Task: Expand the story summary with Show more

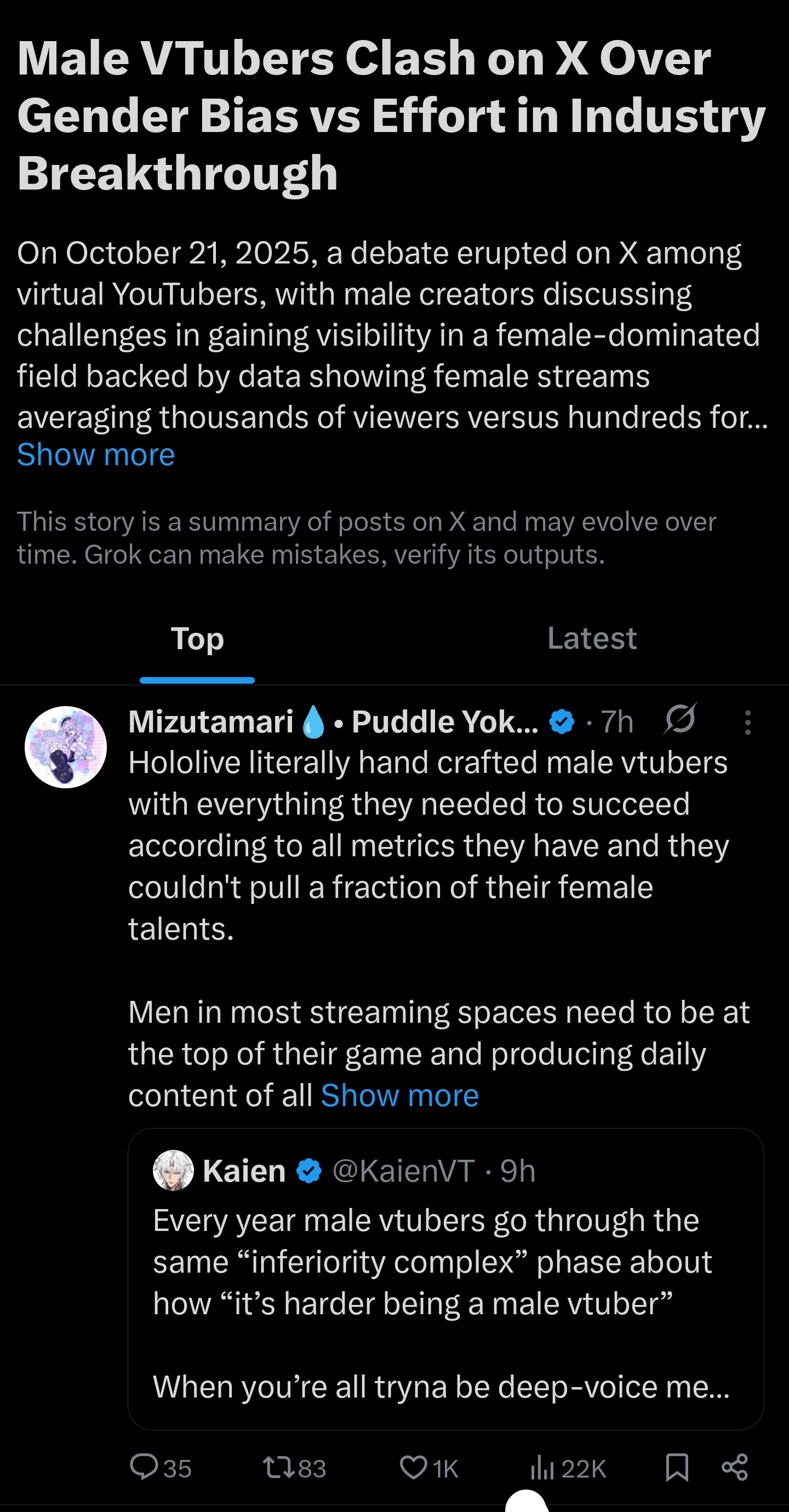Action: (96, 455)
